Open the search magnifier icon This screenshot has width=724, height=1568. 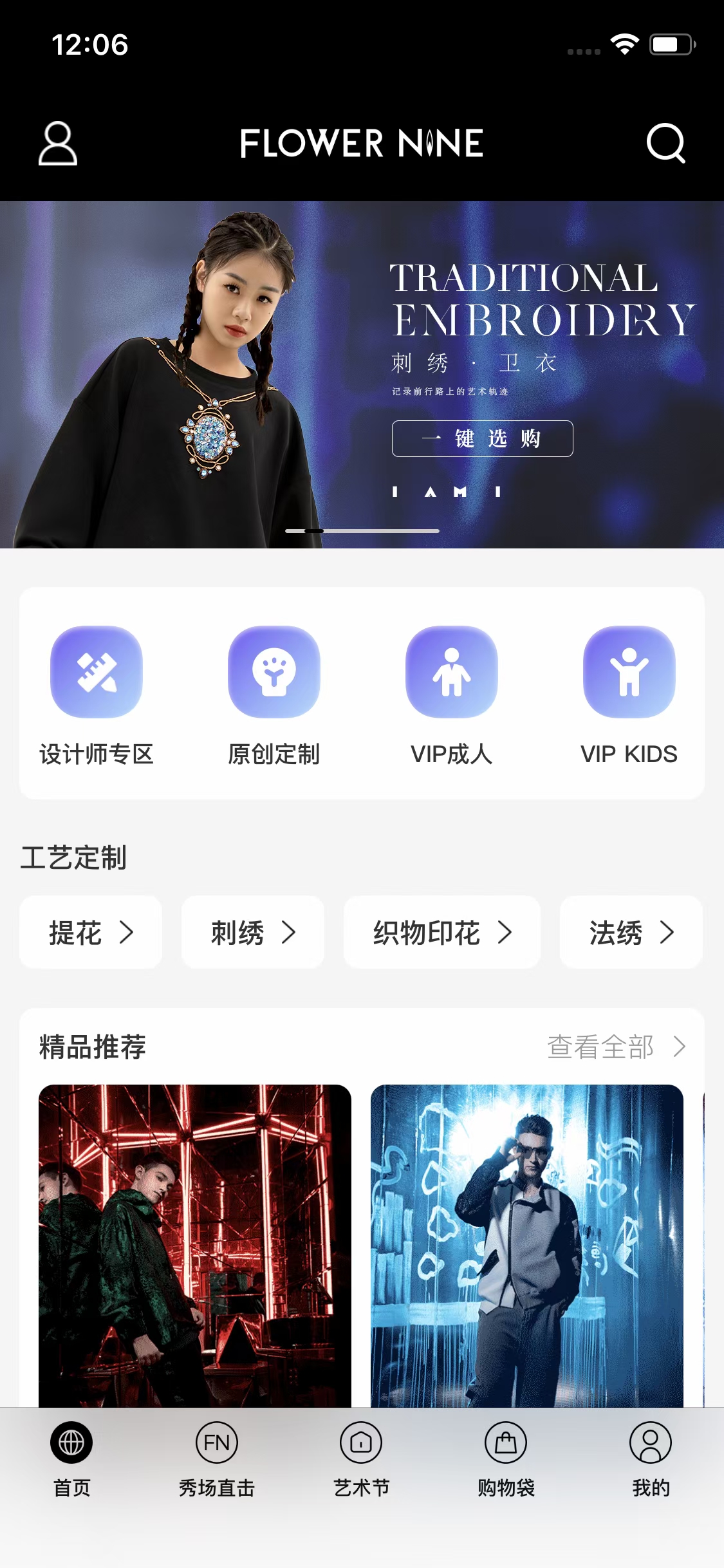(665, 143)
